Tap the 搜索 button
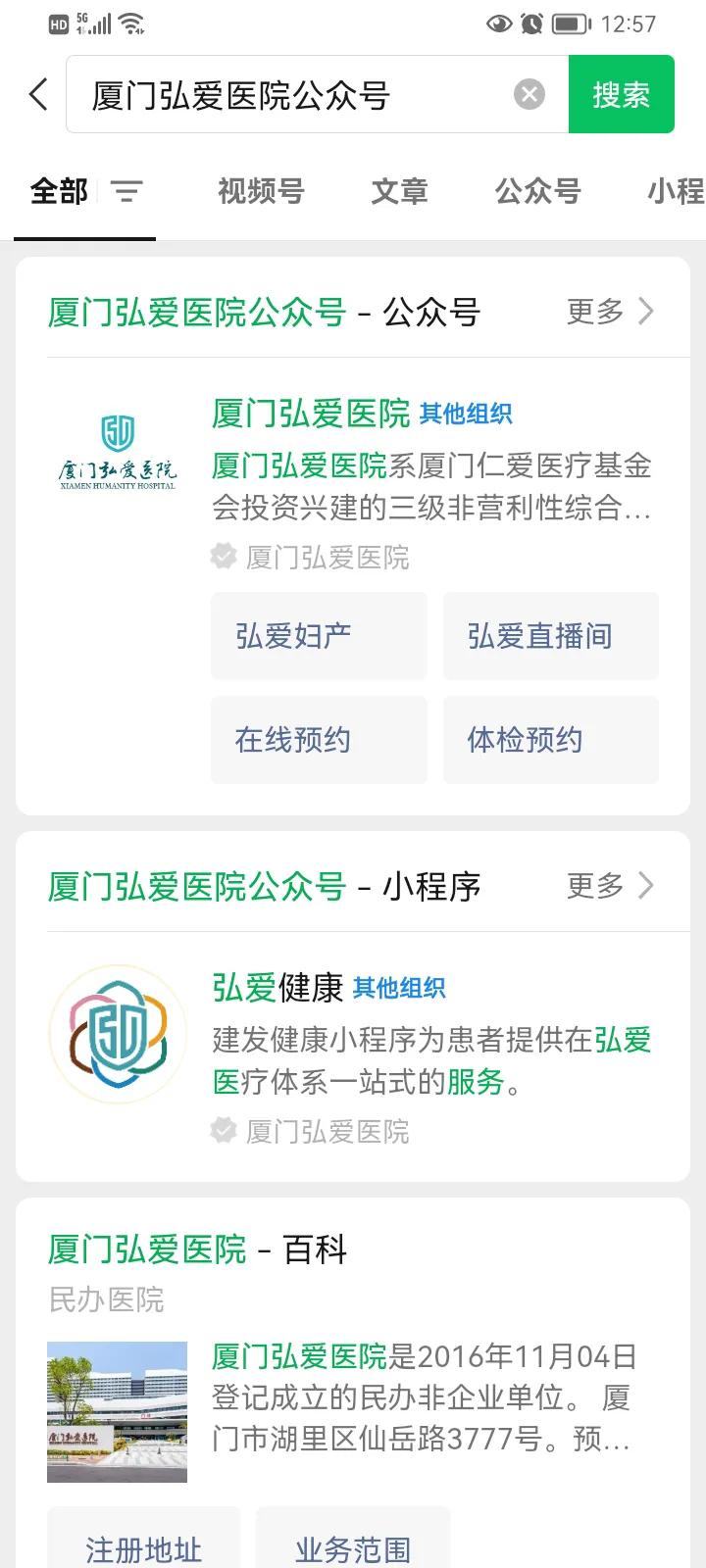Image resolution: width=706 pixels, height=1568 pixels. click(621, 93)
